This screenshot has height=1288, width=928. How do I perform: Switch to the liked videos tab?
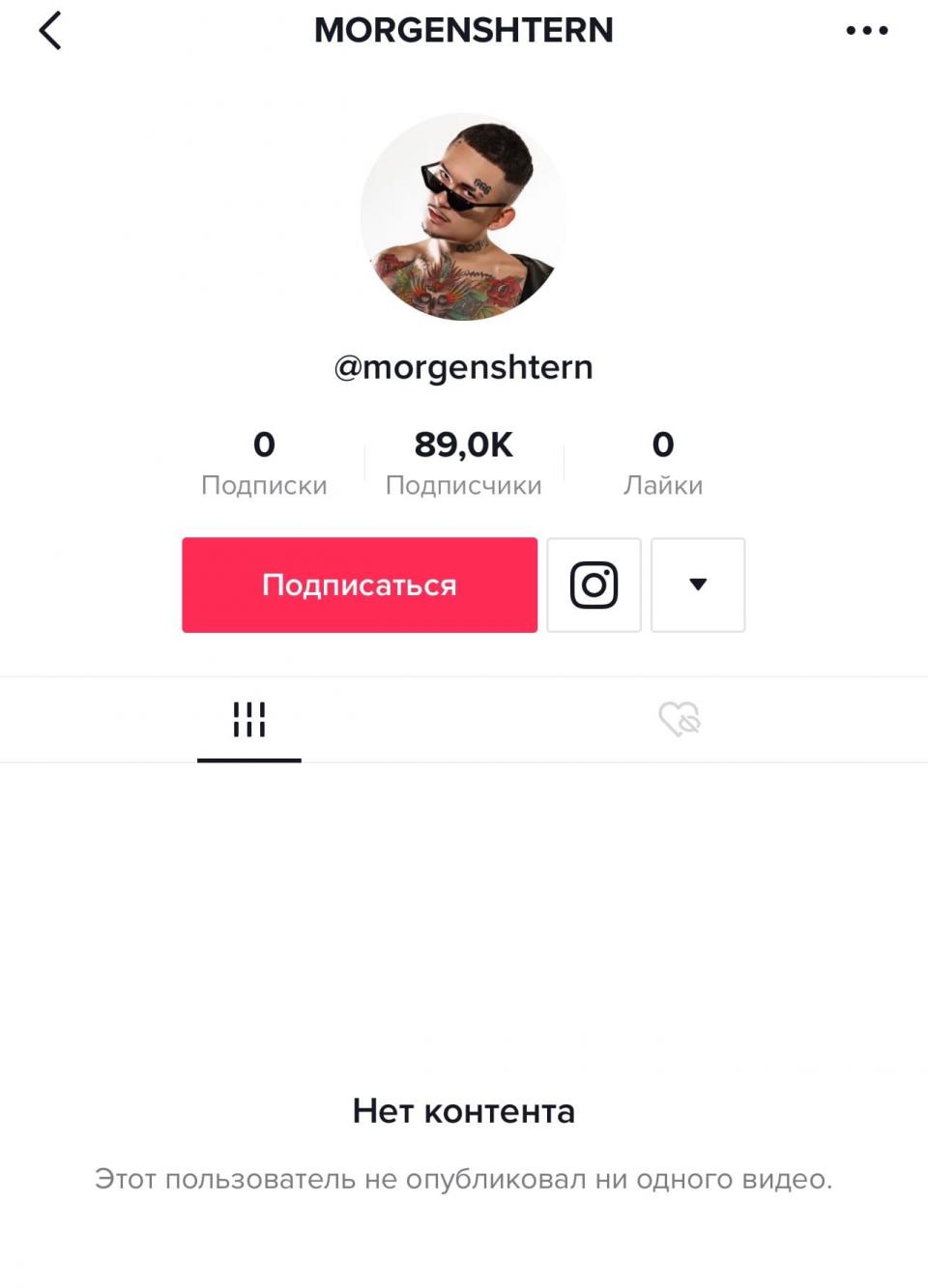click(x=680, y=720)
